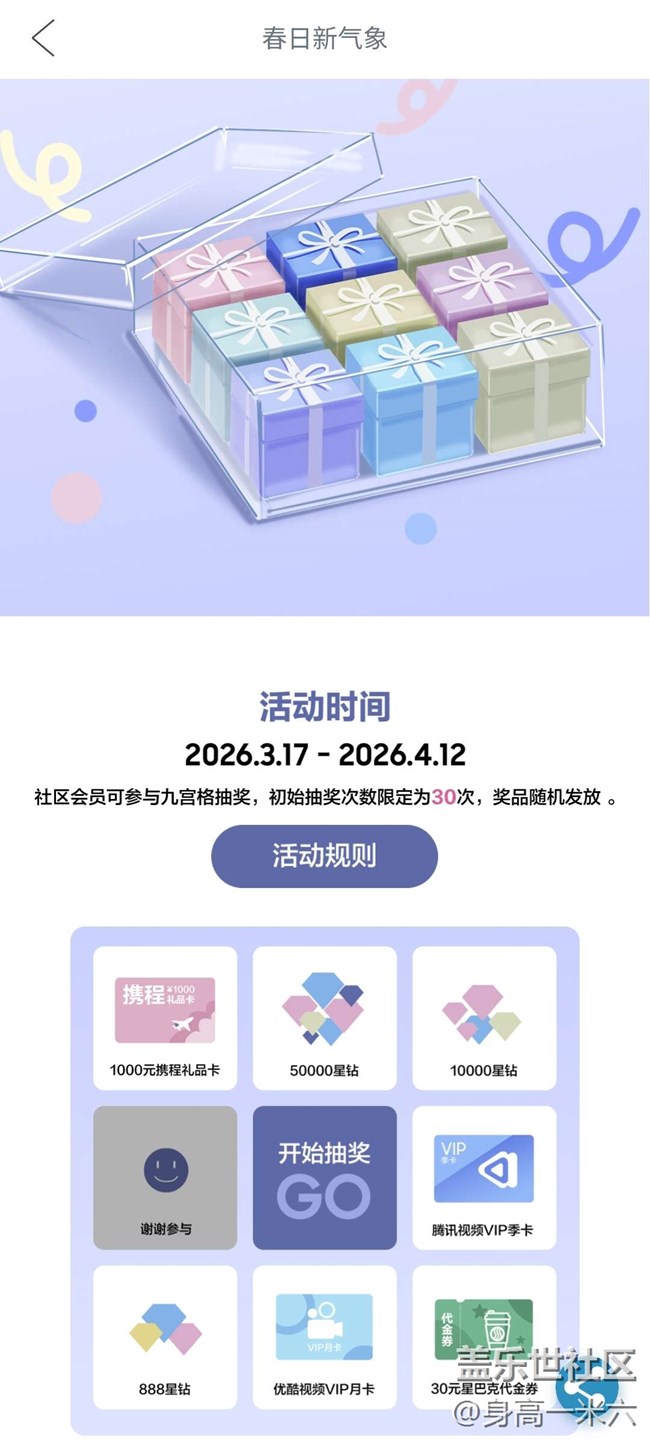The width and height of the screenshot is (650, 1450).
Task: Go back from 春日新气象 page
Action: (x=43, y=39)
